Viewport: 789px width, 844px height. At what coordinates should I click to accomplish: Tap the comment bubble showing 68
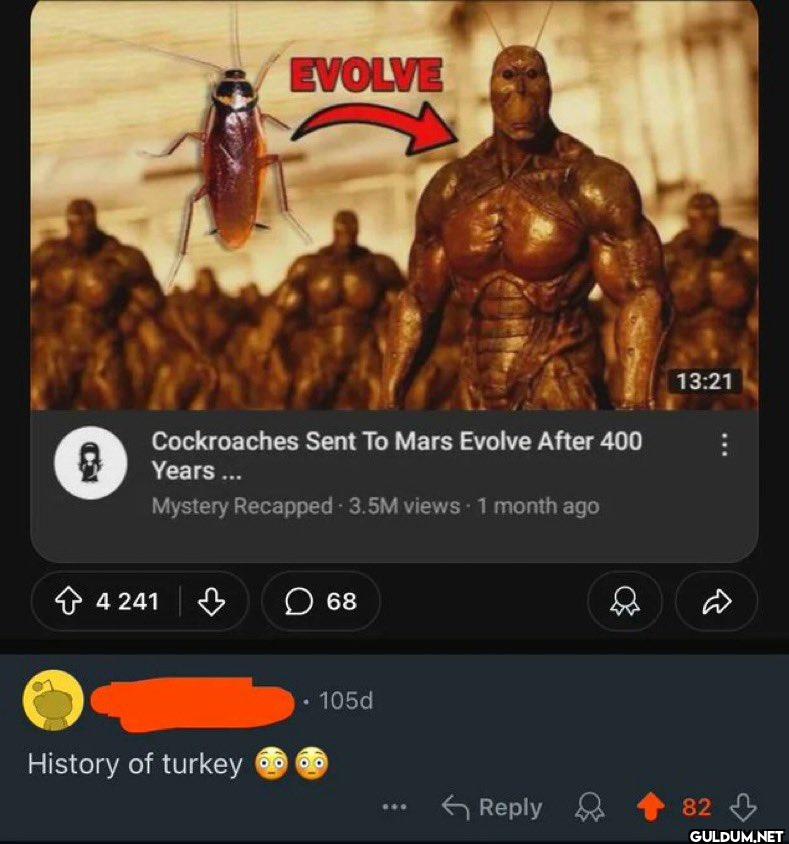(x=320, y=602)
